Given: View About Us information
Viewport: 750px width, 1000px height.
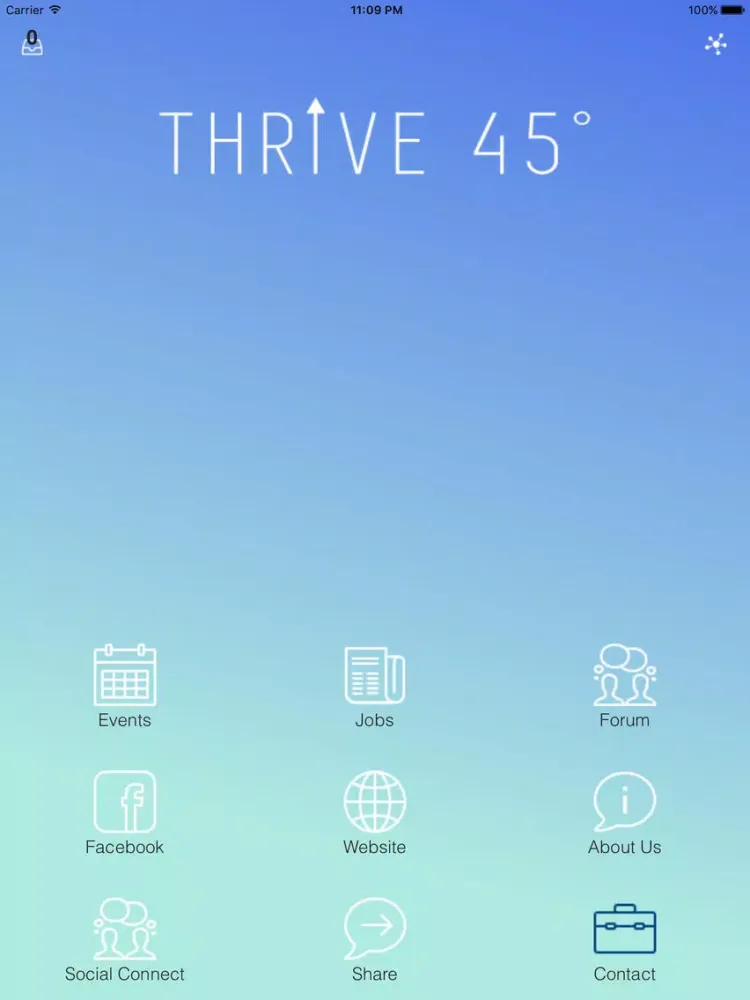Looking at the screenshot, I should tap(625, 803).
